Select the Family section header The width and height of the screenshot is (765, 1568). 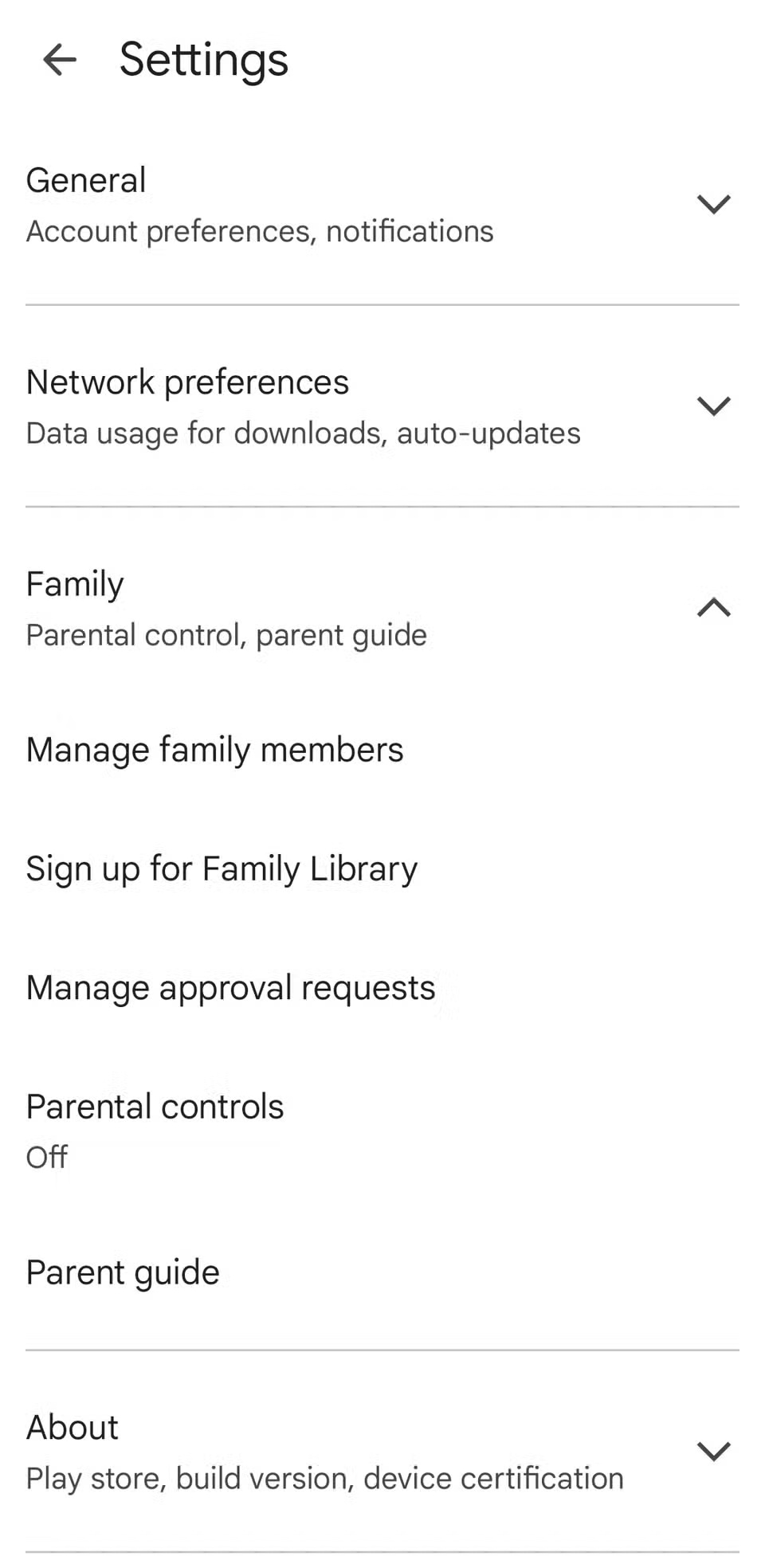(74, 583)
